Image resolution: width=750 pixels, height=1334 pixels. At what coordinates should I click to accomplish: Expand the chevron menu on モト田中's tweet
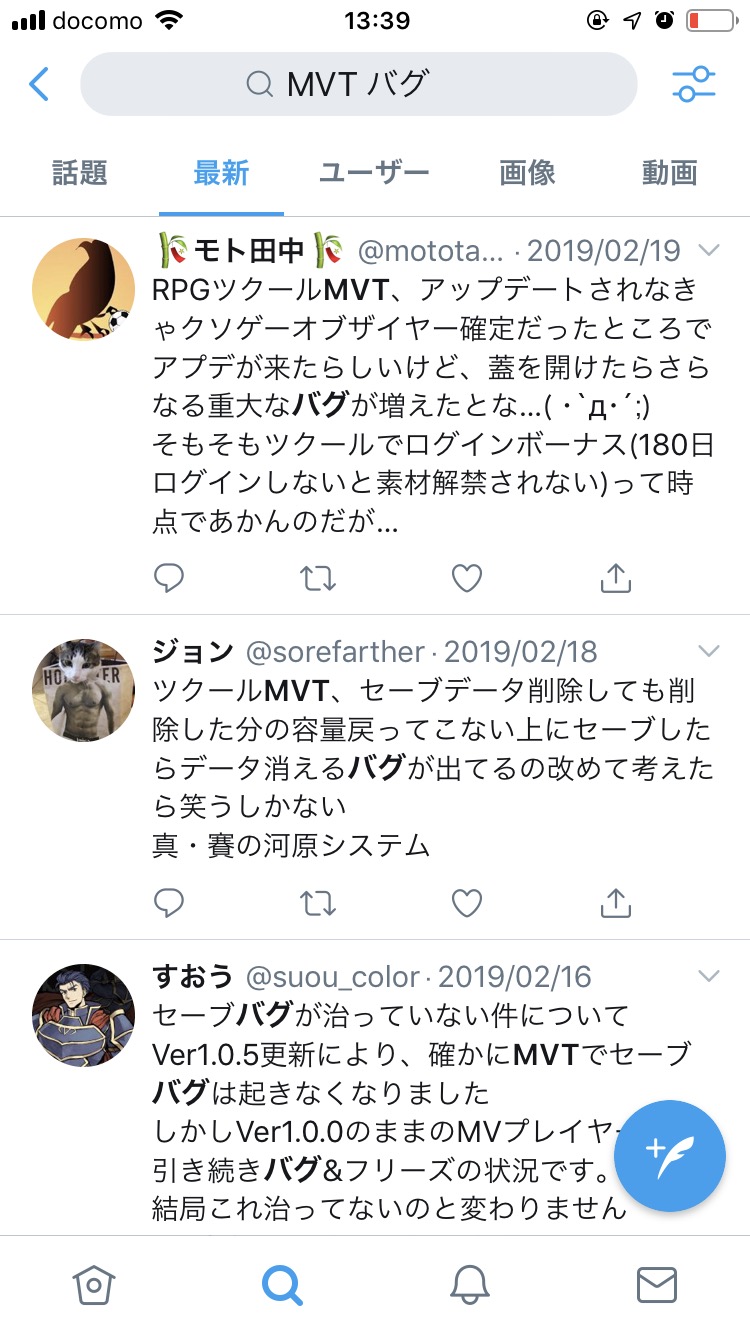[708, 249]
